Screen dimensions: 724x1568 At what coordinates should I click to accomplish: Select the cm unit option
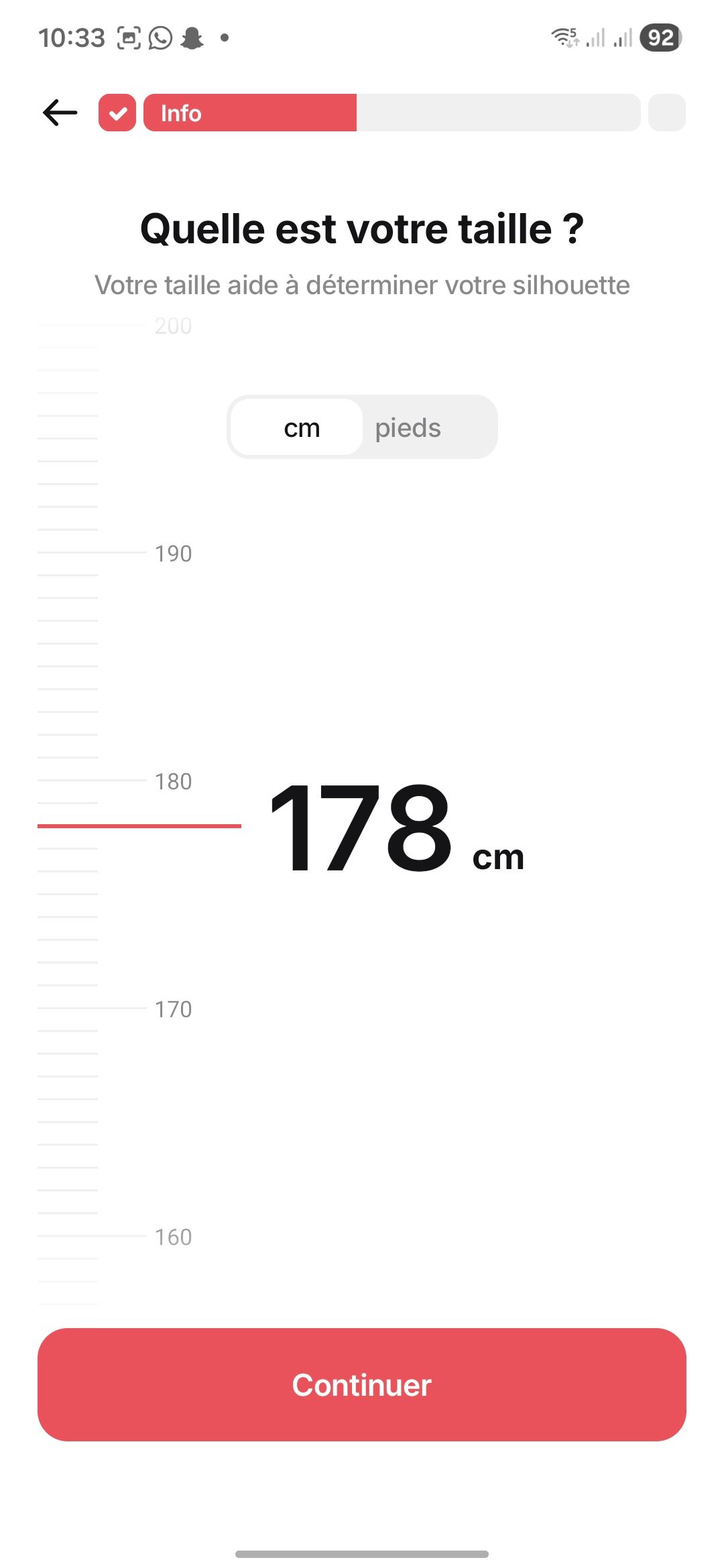[302, 428]
